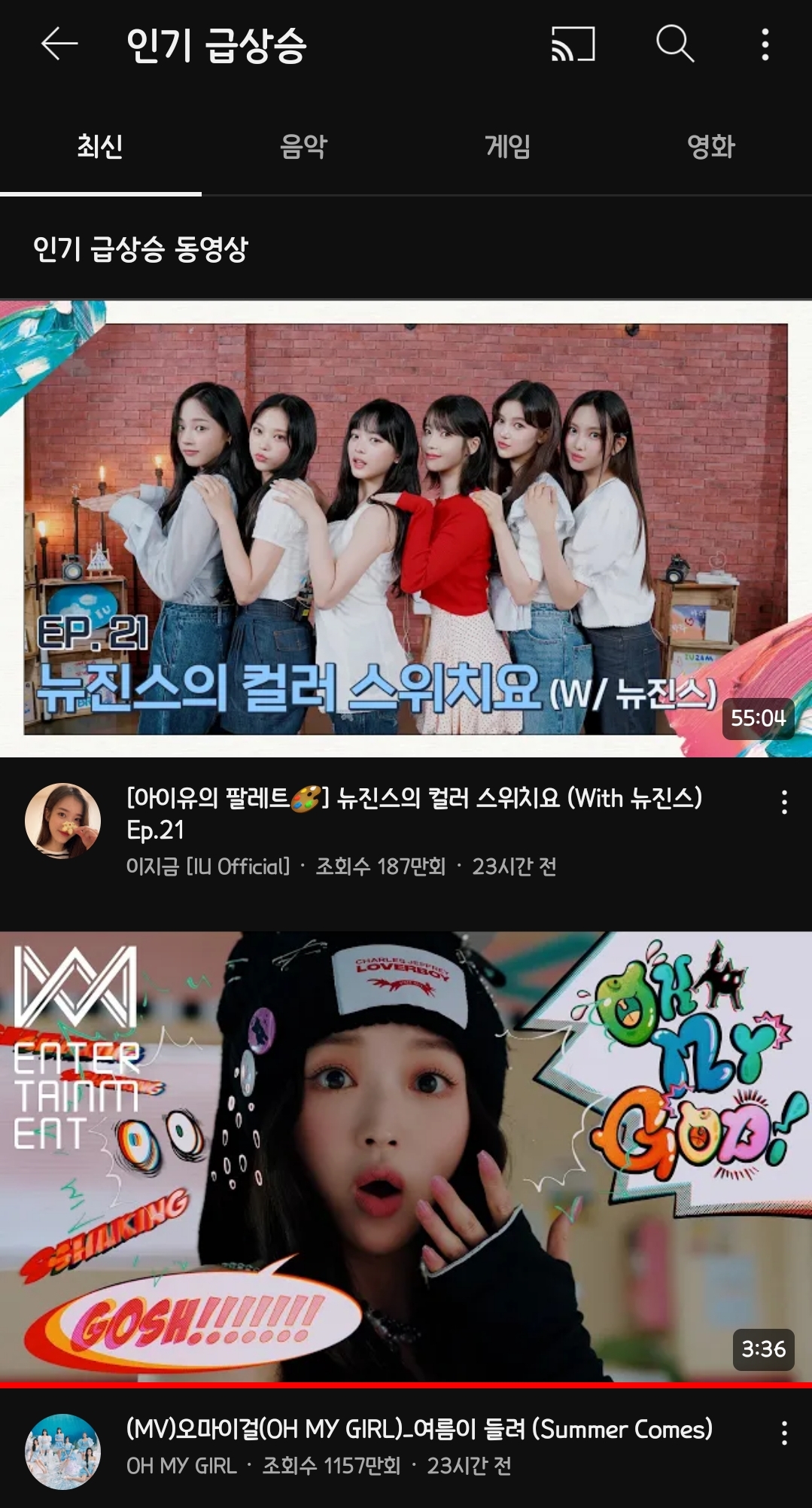Open the search icon
The height and width of the screenshot is (1508, 812).
[x=675, y=44]
